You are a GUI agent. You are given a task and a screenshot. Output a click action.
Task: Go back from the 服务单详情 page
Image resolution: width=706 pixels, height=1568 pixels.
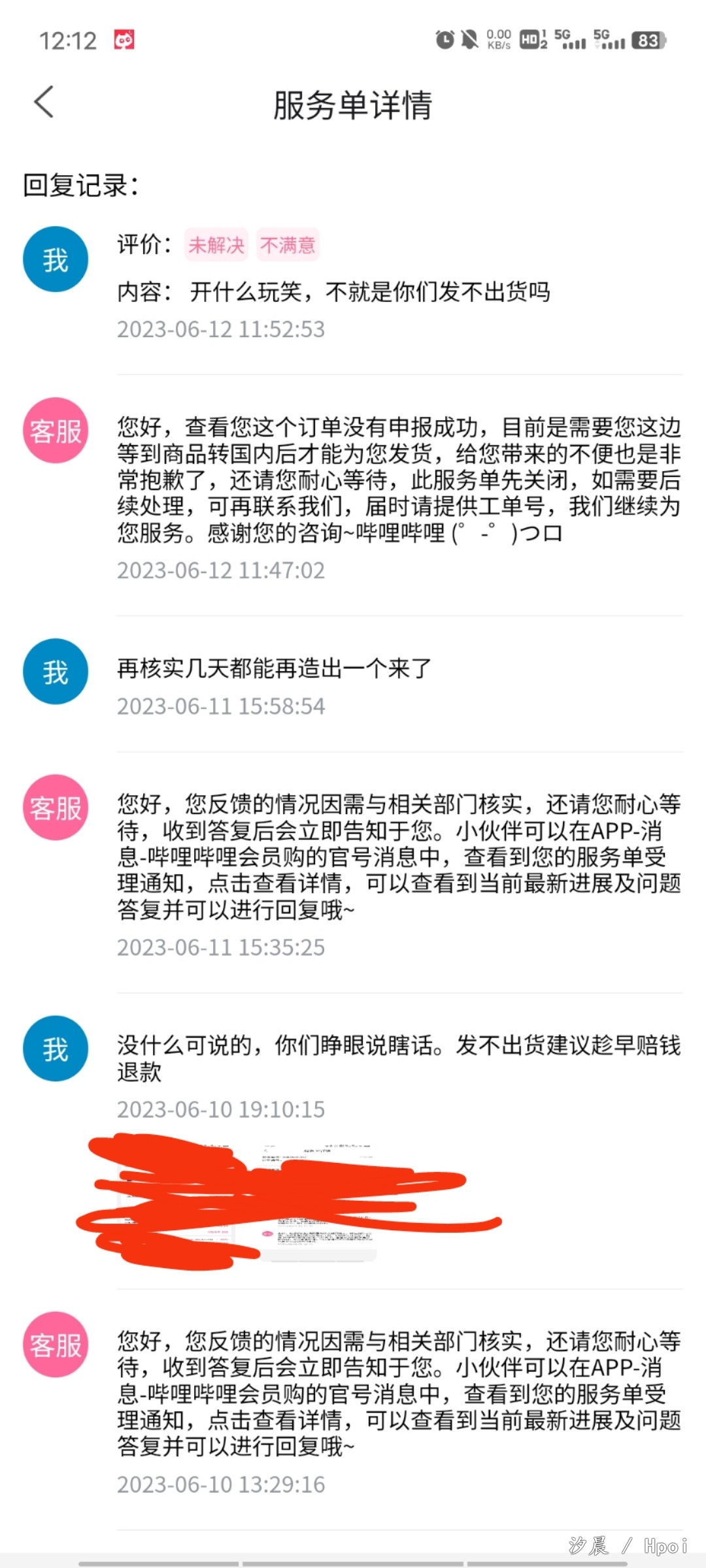click(x=44, y=103)
